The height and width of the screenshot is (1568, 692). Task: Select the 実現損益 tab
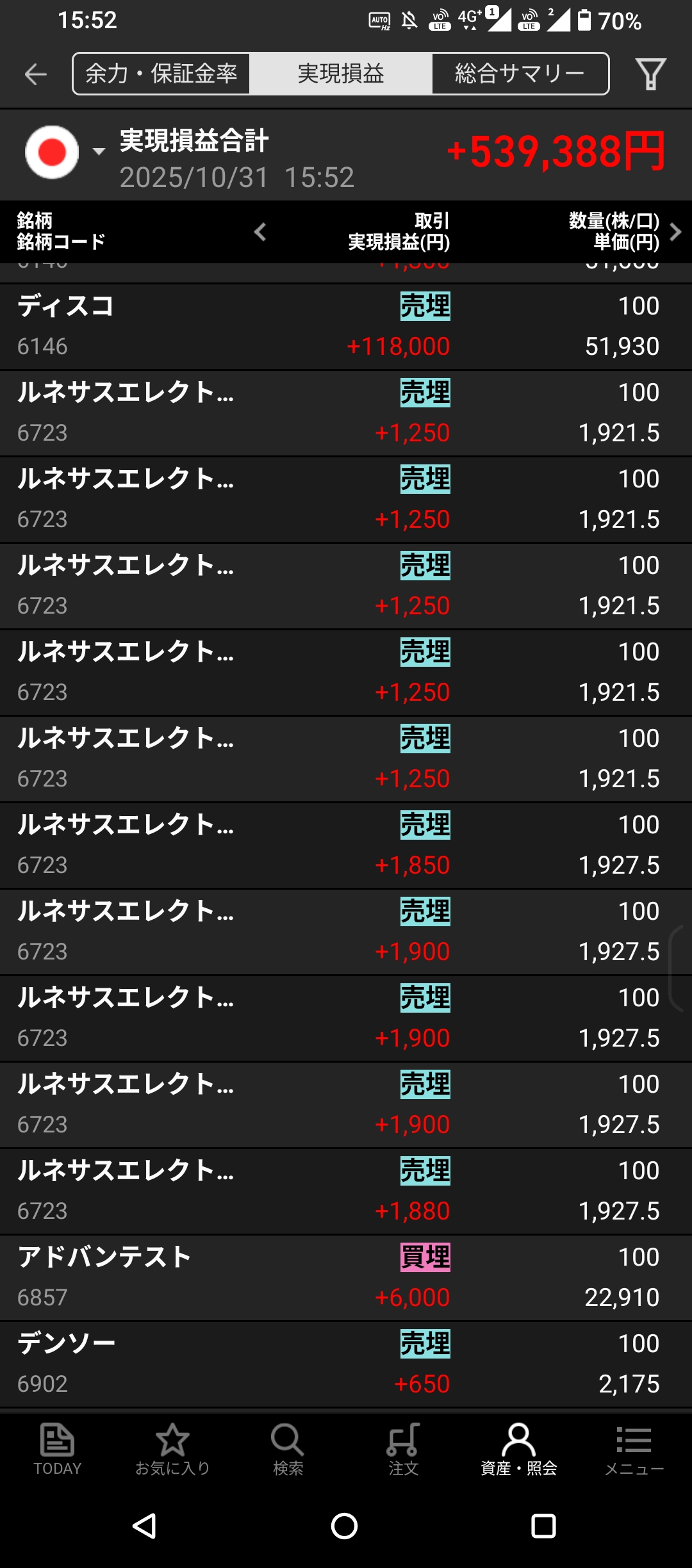(x=341, y=74)
